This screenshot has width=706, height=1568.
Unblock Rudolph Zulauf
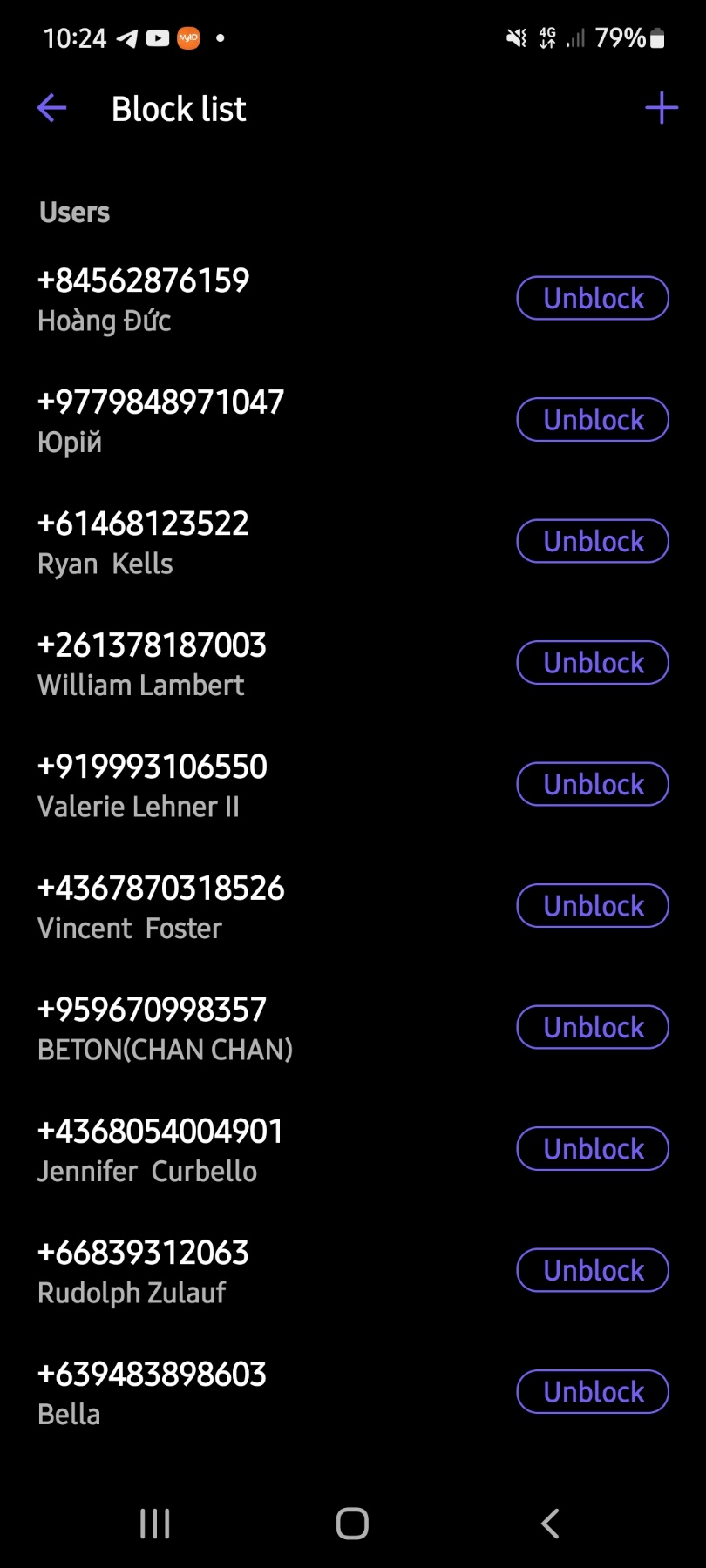[593, 1271]
